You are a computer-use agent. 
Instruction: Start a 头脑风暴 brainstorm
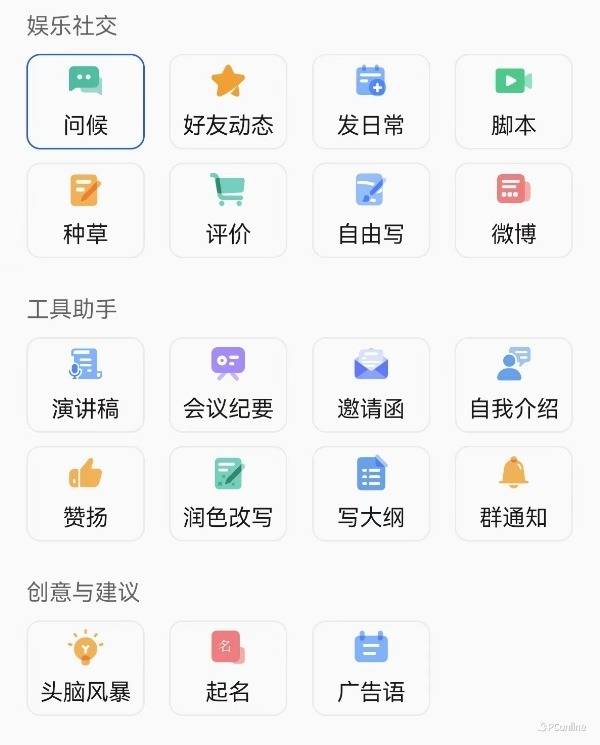86,668
